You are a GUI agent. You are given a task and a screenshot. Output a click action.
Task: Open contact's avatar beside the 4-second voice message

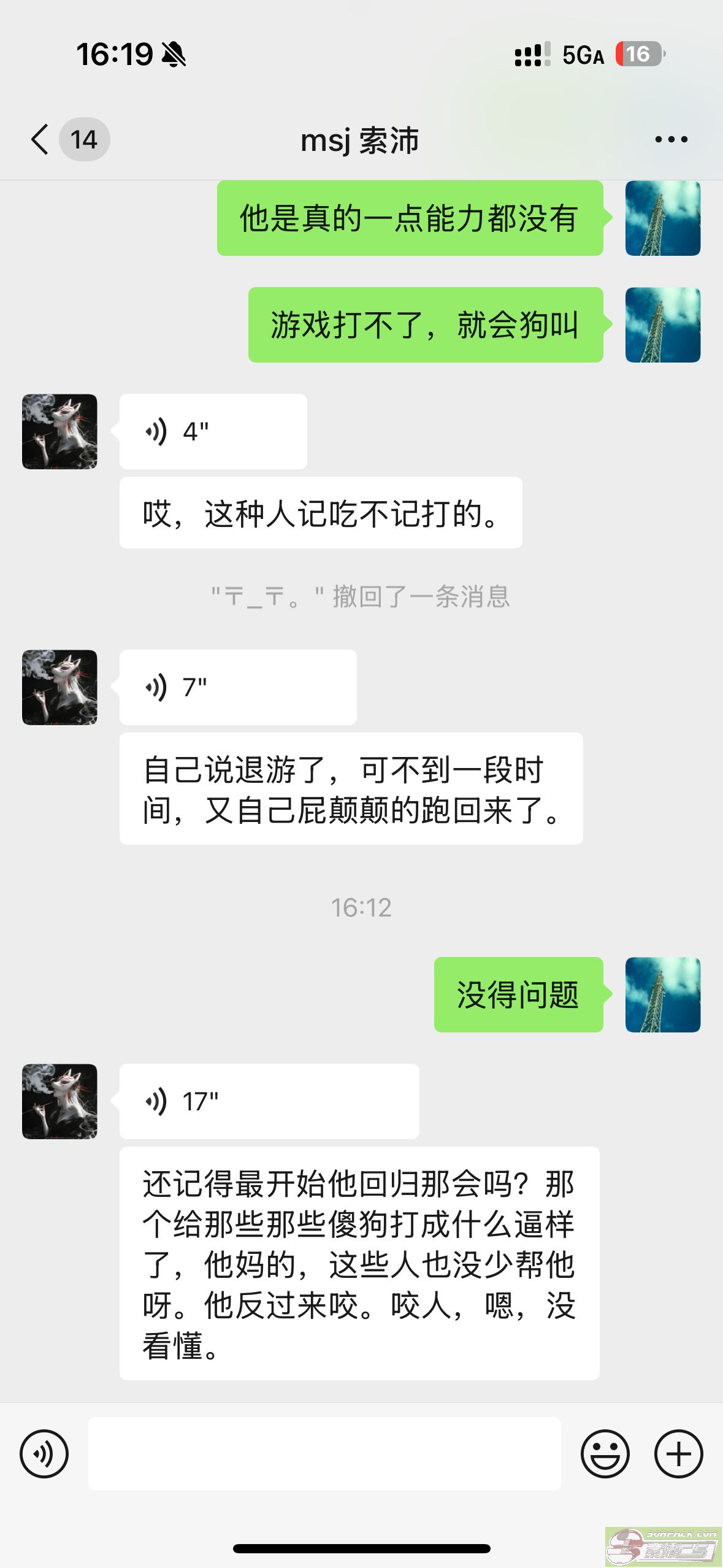(x=59, y=432)
